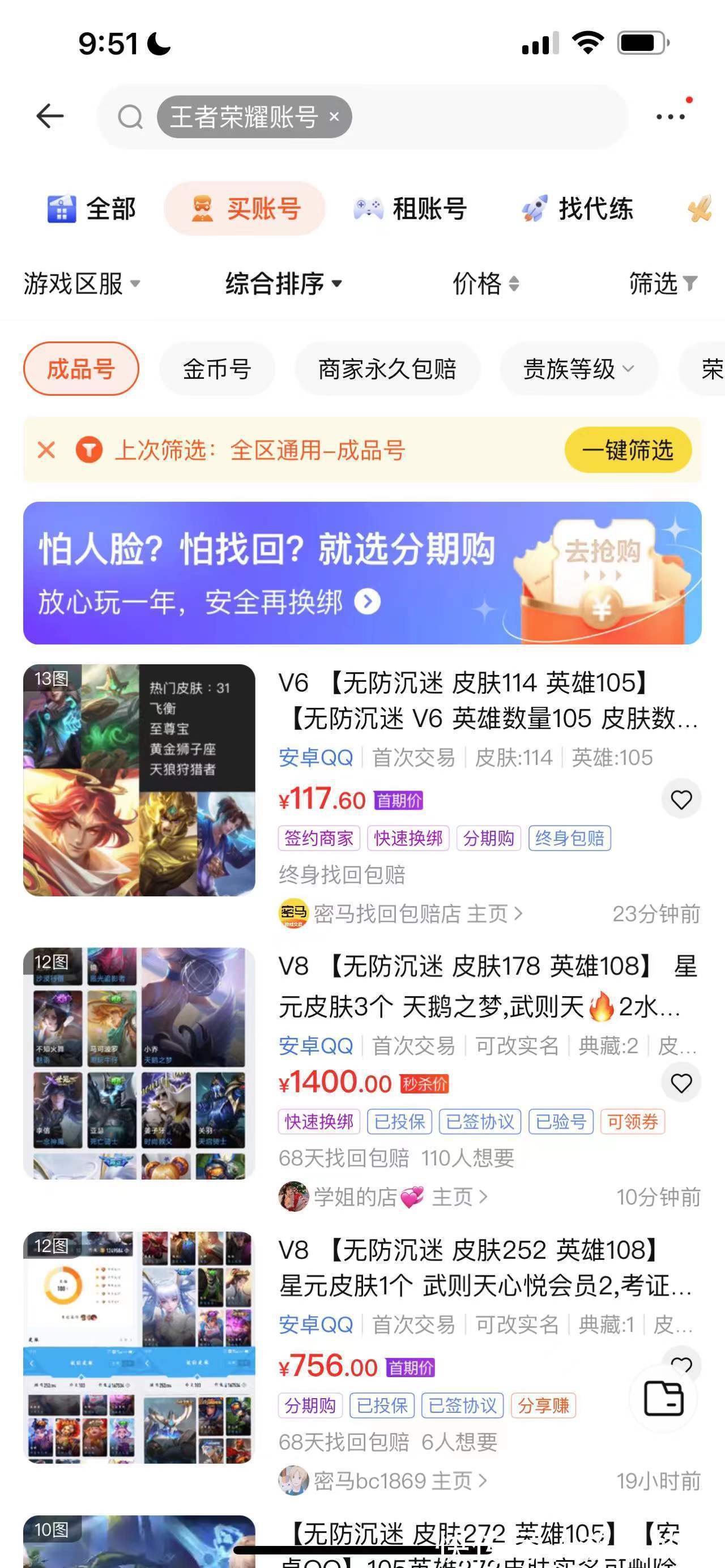The image size is (725, 1568).
Task: Tap the 密马 shop logo on the first listing
Action: click(294, 913)
